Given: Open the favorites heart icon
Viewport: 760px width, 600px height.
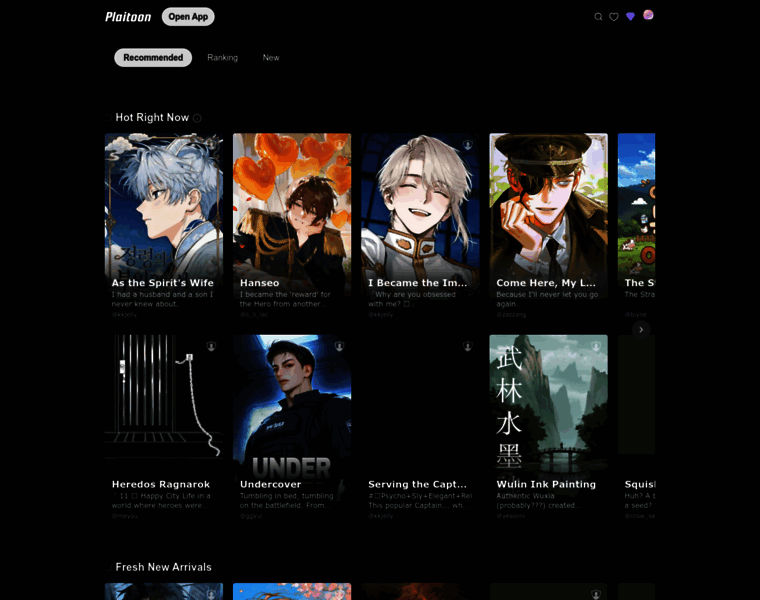Looking at the screenshot, I should click(x=614, y=17).
